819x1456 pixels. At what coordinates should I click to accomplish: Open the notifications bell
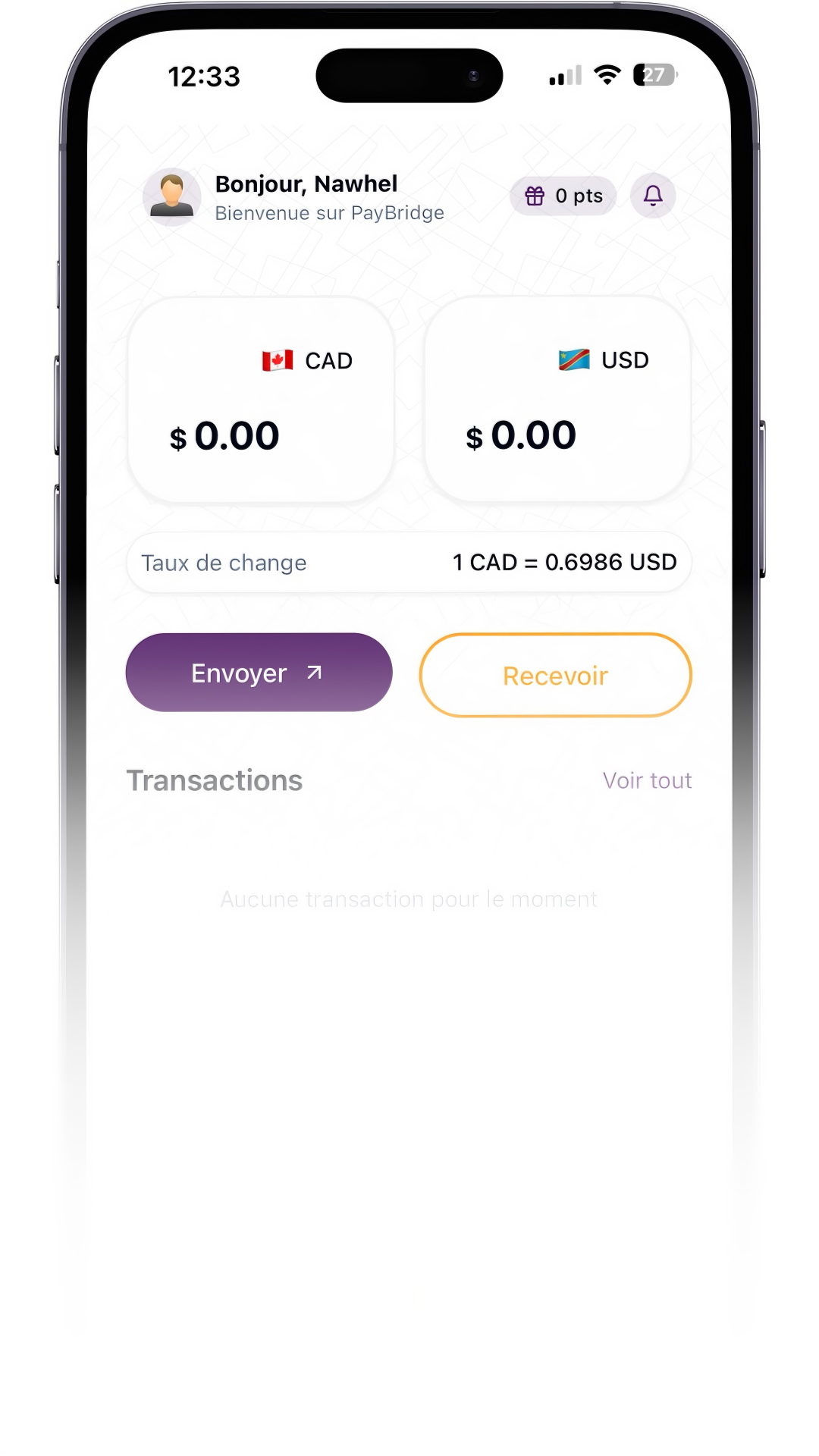pyautogui.click(x=653, y=196)
